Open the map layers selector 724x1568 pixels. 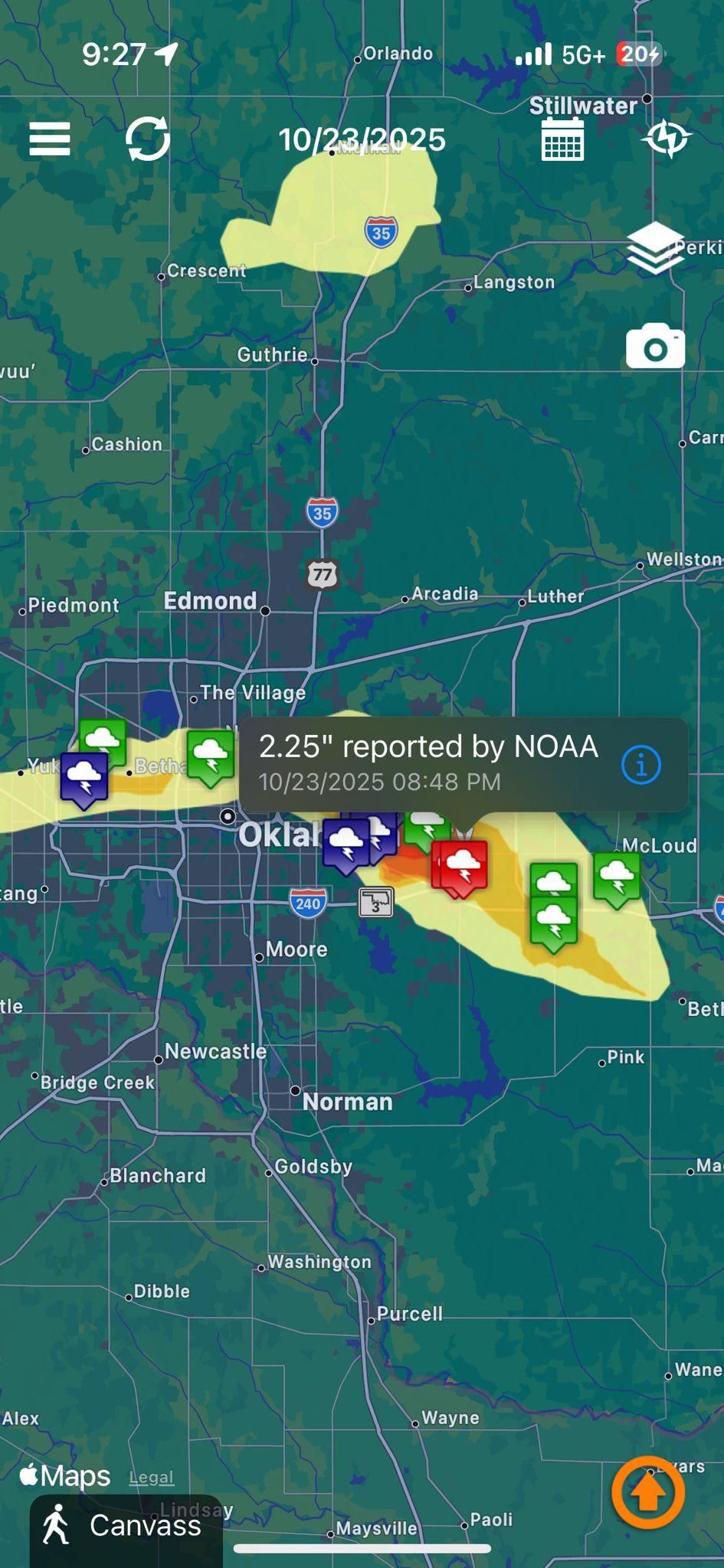[655, 248]
